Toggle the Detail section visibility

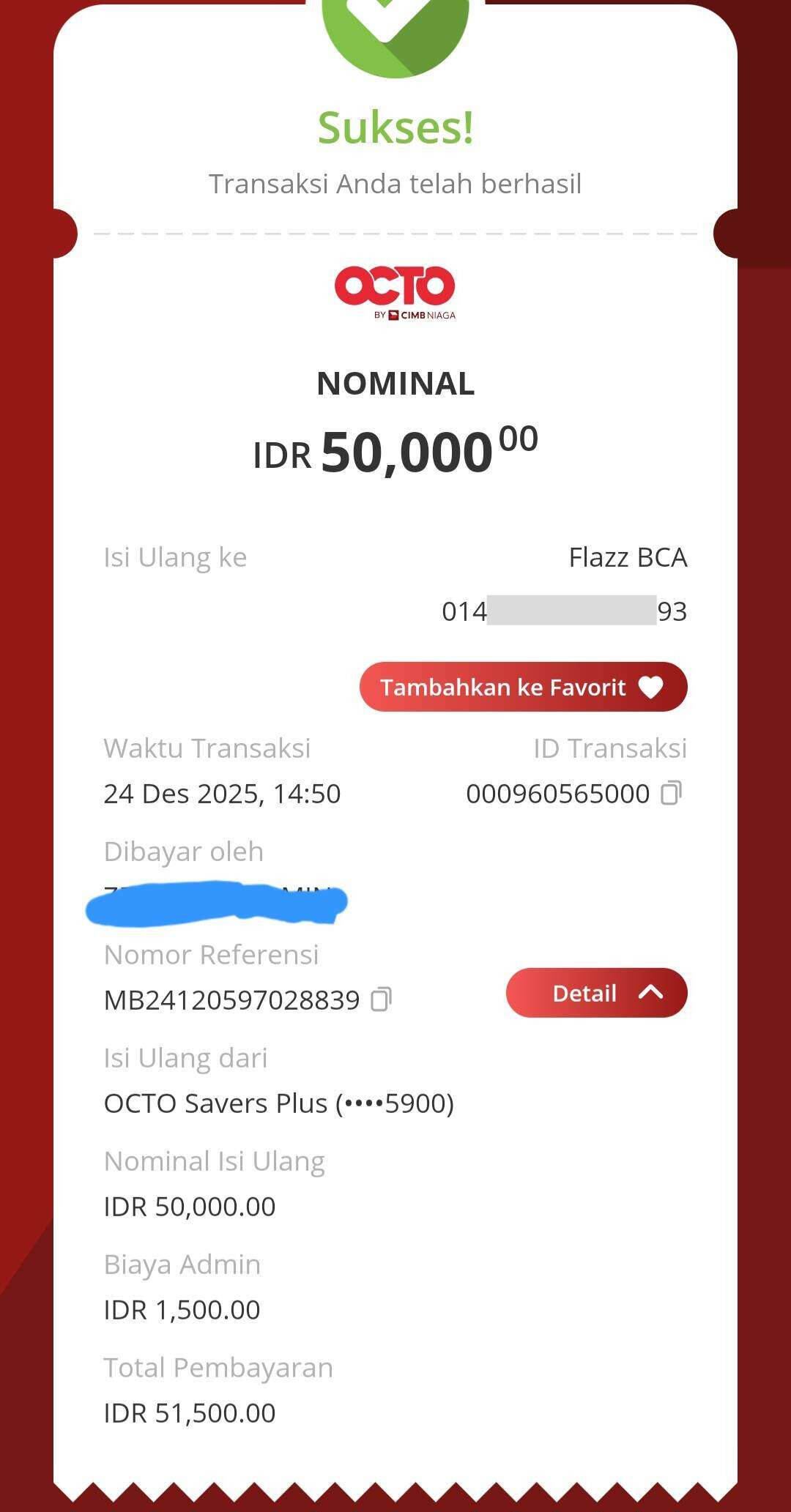click(595, 993)
